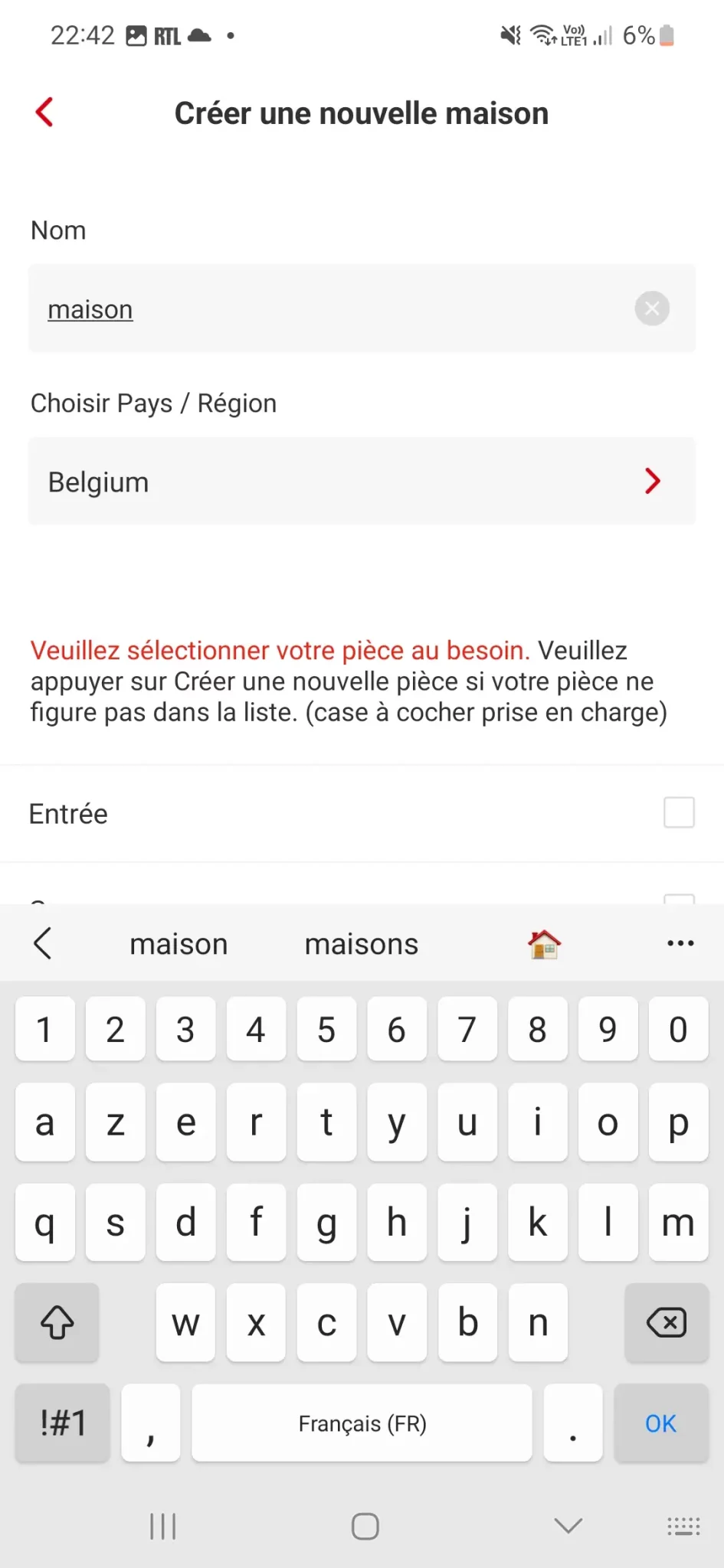724x1568 pixels.
Task: Choose the "maisons" keyboard suggestion
Action: 362,944
